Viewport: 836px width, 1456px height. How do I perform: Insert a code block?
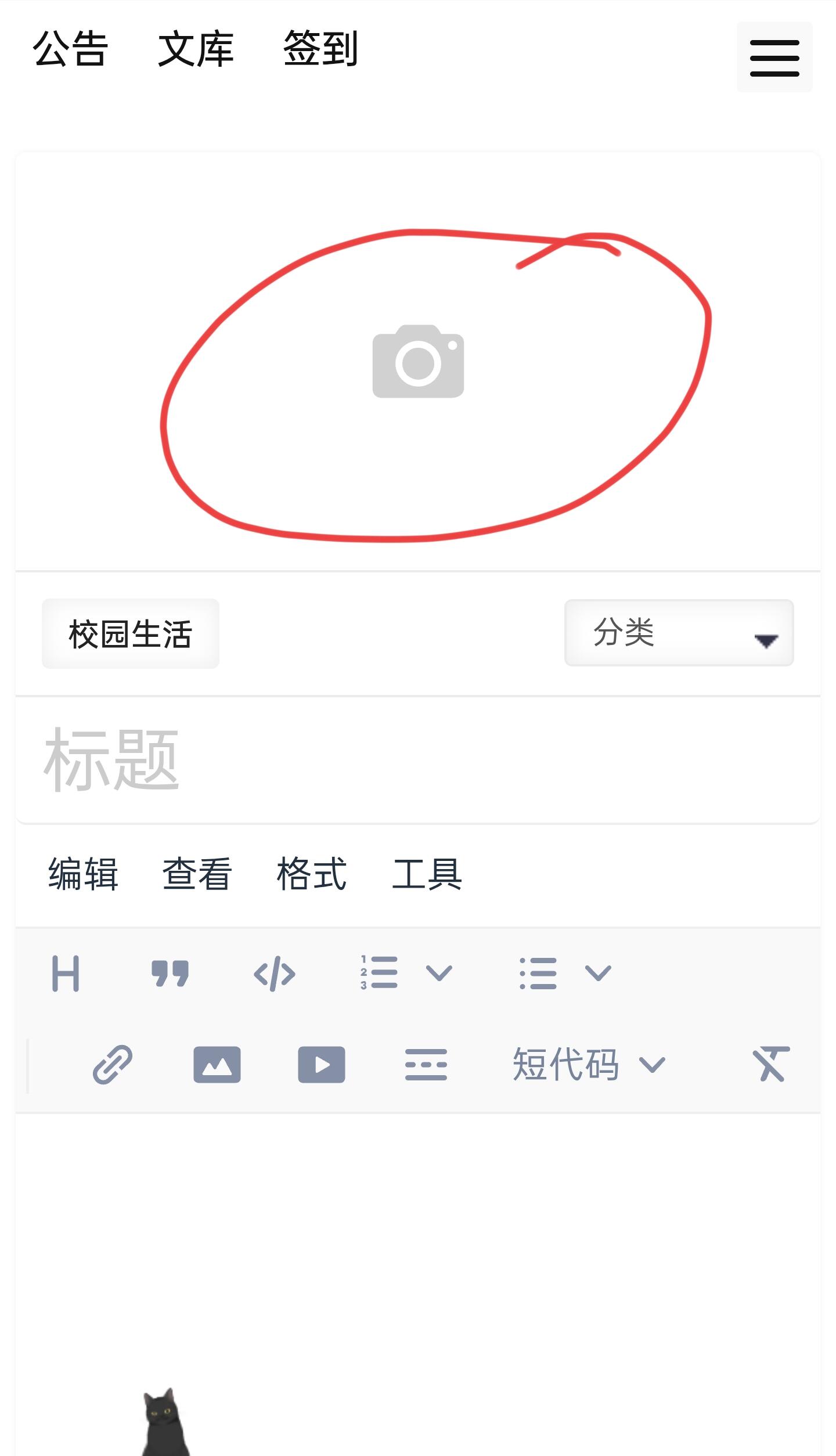(x=275, y=974)
